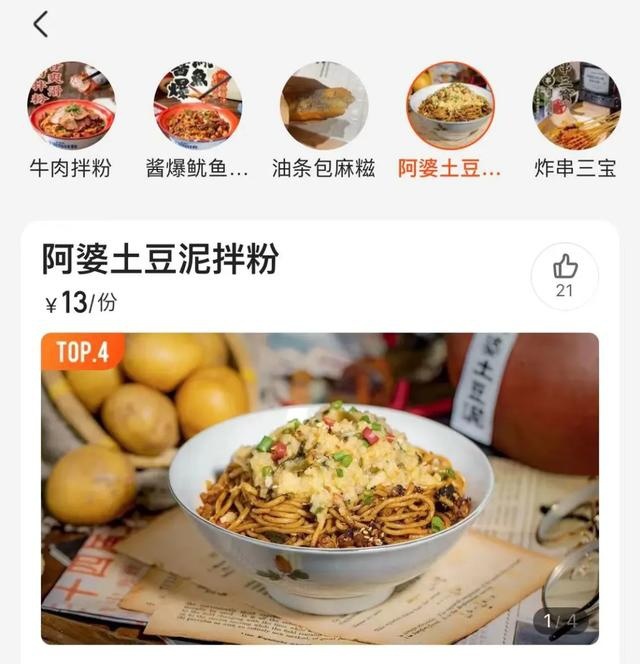Go back using the top-left arrow
The height and width of the screenshot is (664, 640).
(x=40, y=25)
